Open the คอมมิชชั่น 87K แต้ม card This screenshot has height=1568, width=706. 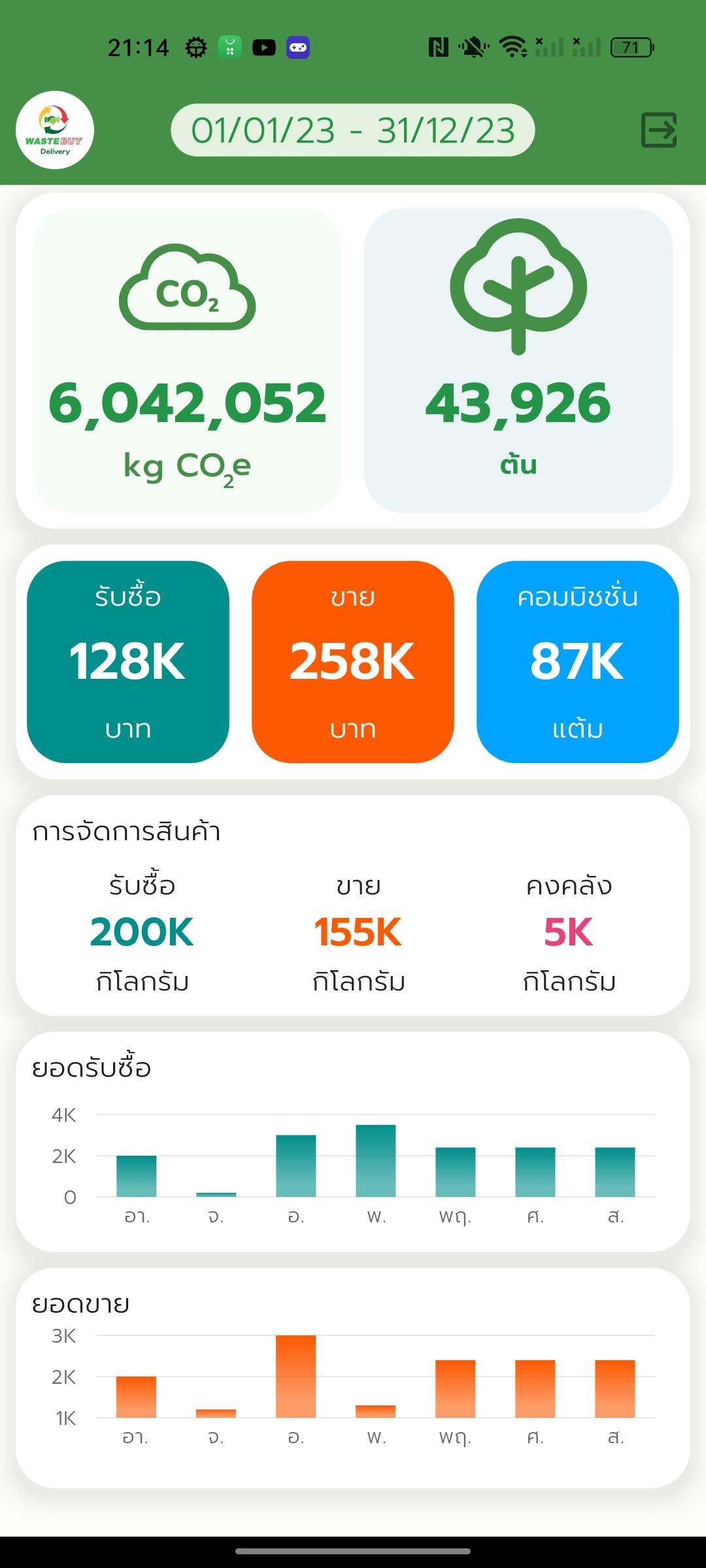coord(578,662)
